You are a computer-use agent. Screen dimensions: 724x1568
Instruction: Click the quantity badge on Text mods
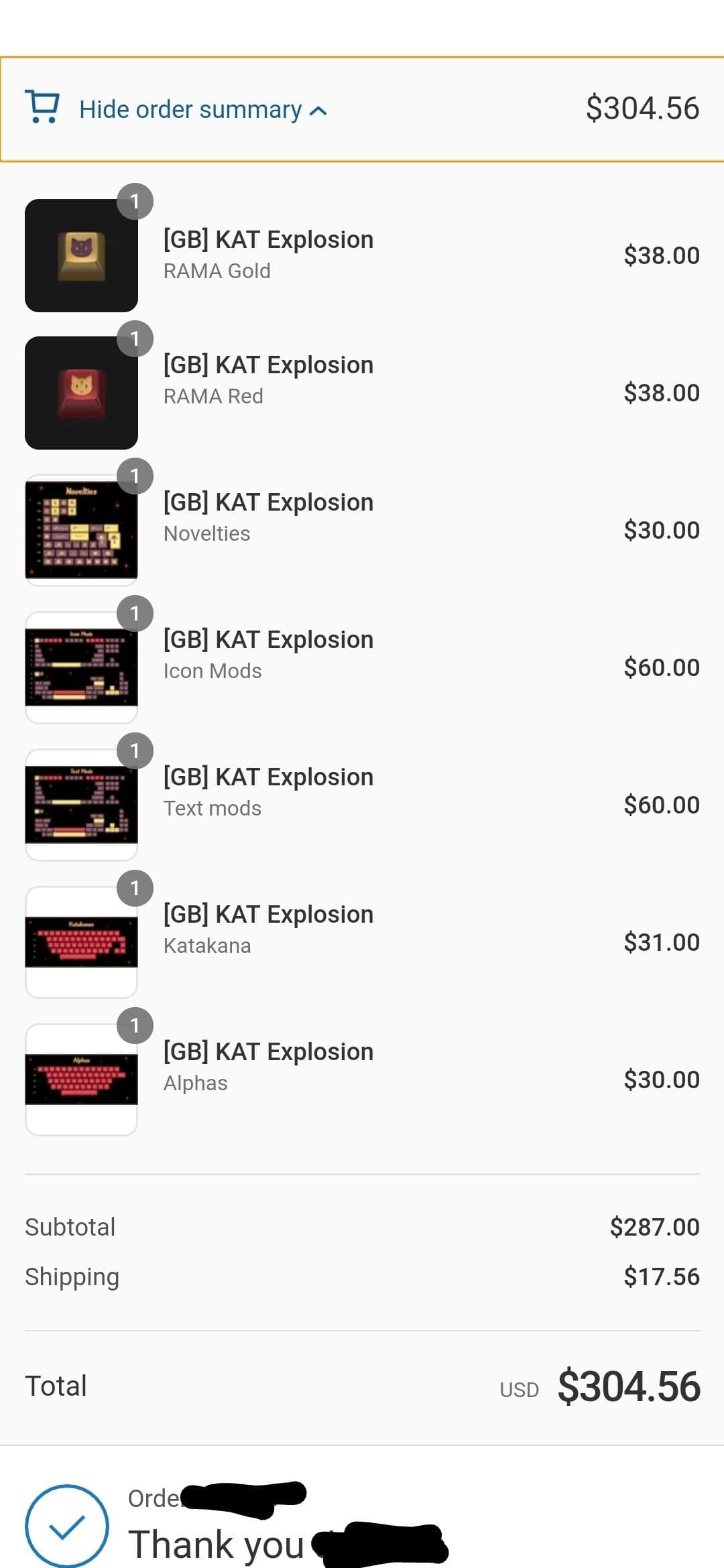pyautogui.click(x=136, y=751)
